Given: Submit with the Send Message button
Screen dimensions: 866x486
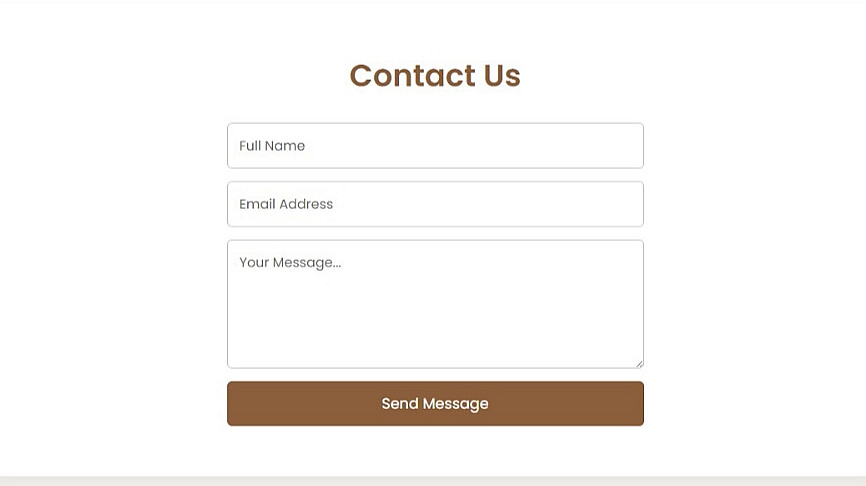Looking at the screenshot, I should (x=435, y=404).
